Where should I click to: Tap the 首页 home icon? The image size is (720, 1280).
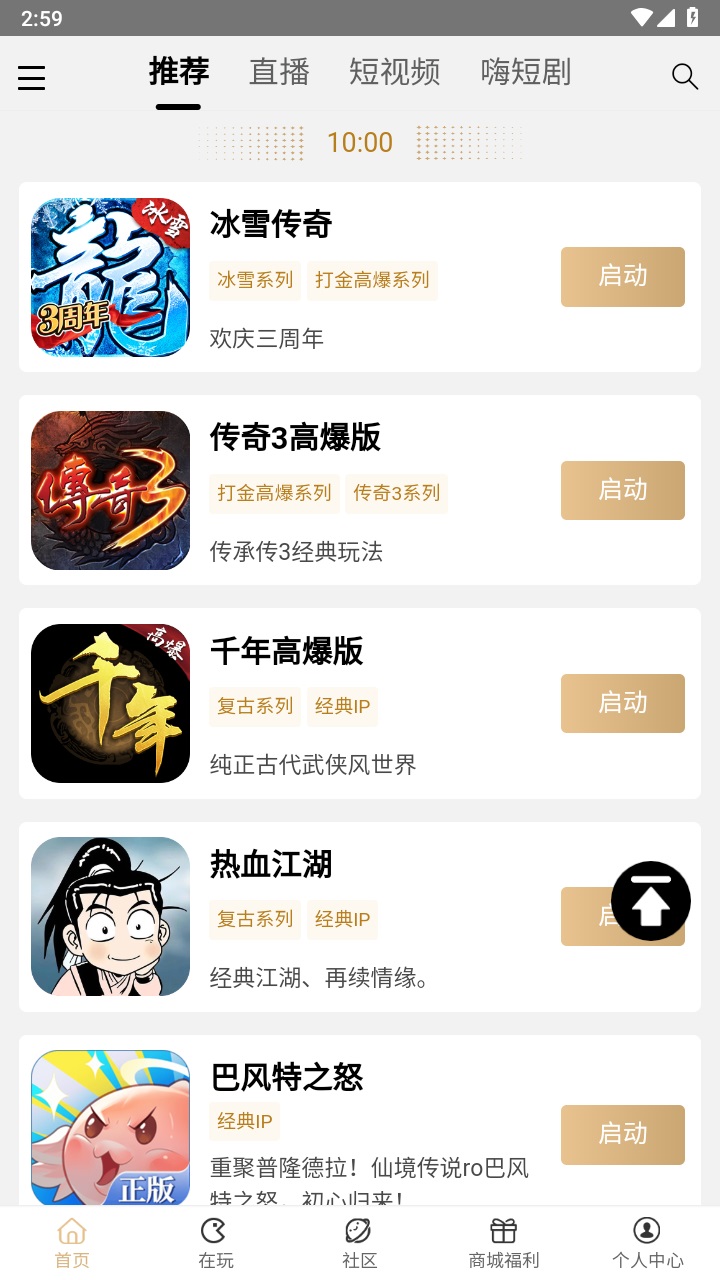(71, 1240)
